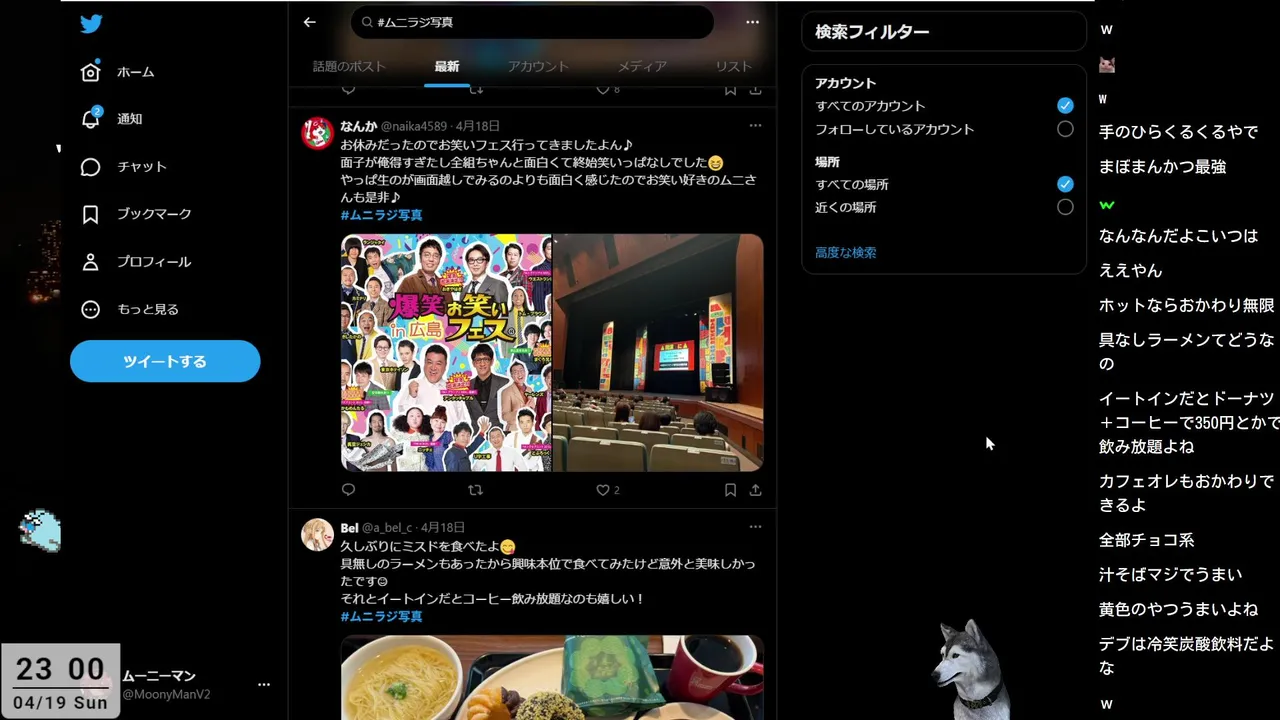This screenshot has width=1280, height=720.
Task: Switch to the アカウント tab
Action: coord(537,66)
